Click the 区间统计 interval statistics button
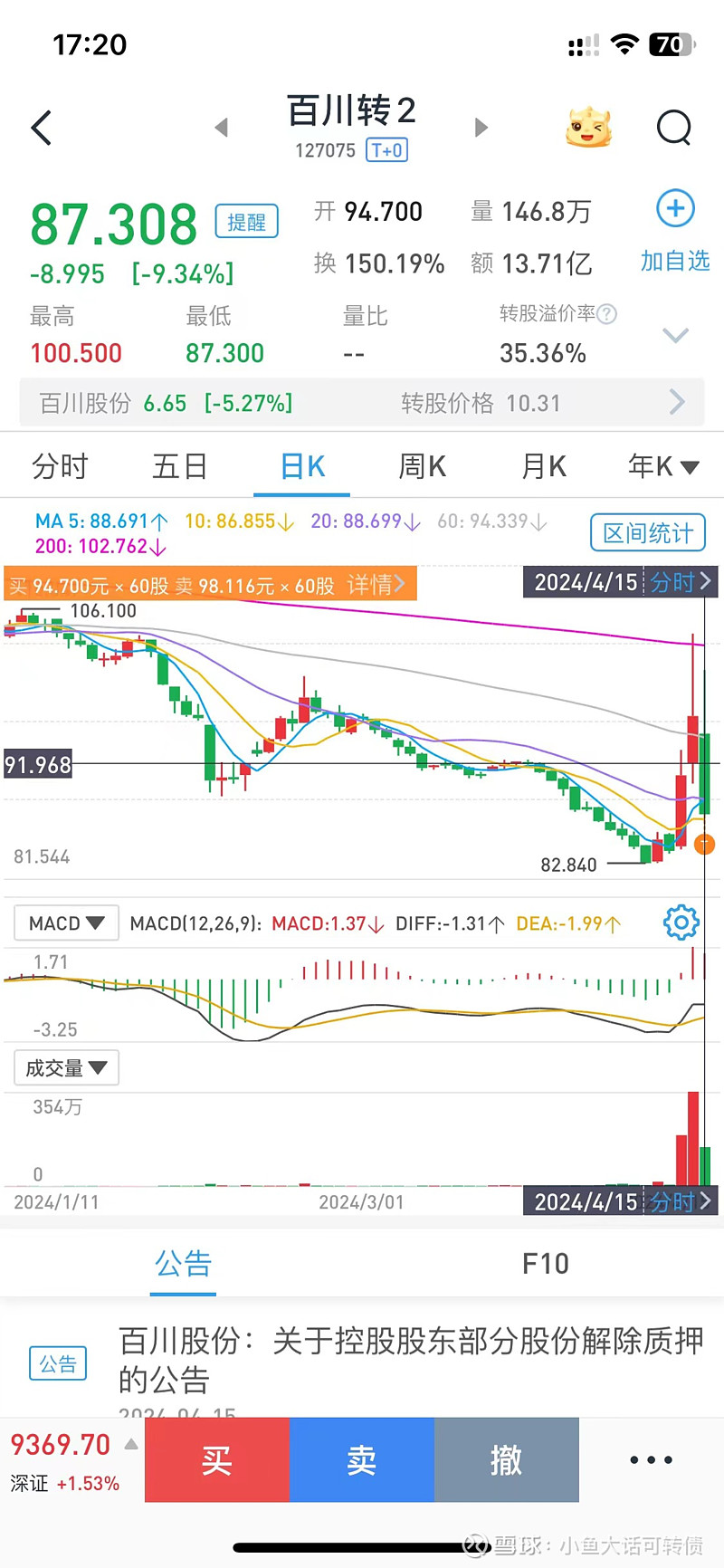Screen dimensions: 724x1568 [x=647, y=533]
